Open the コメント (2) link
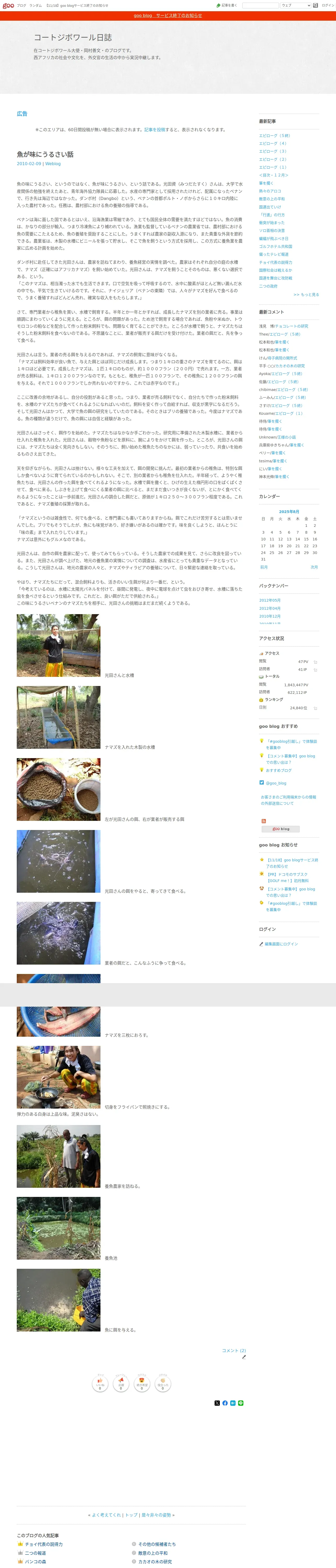The width and height of the screenshot is (336, 1568). (234, 1351)
